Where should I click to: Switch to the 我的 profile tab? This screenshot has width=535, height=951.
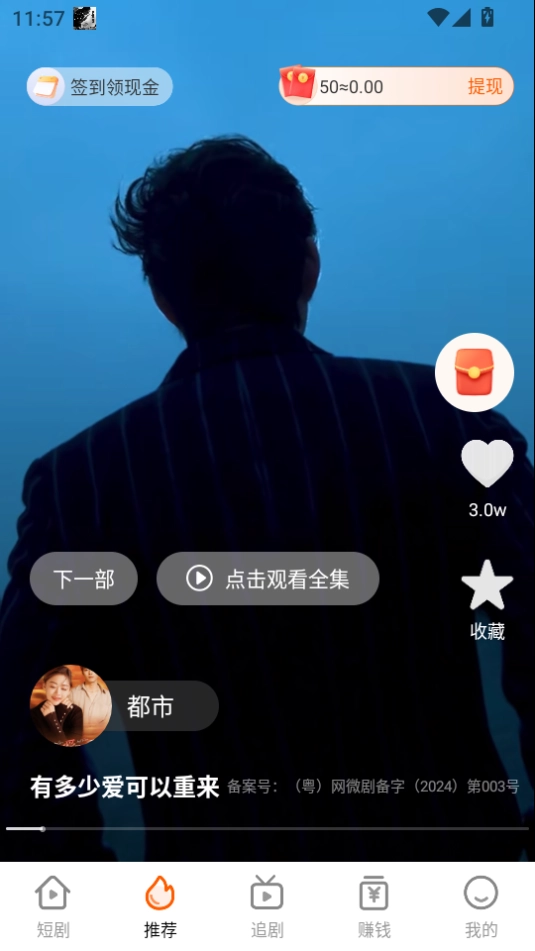(x=481, y=907)
